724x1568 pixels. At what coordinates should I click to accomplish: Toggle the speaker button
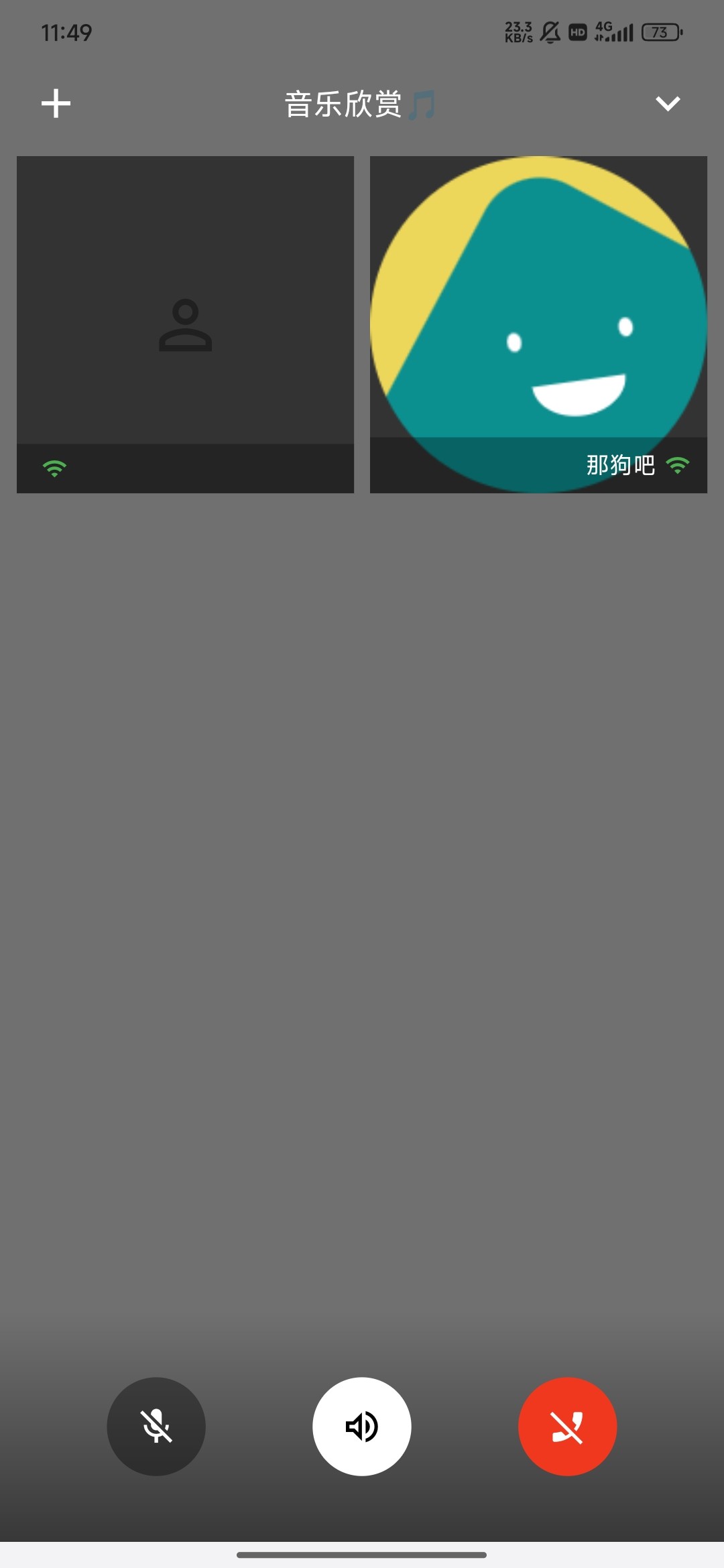[x=362, y=1426]
